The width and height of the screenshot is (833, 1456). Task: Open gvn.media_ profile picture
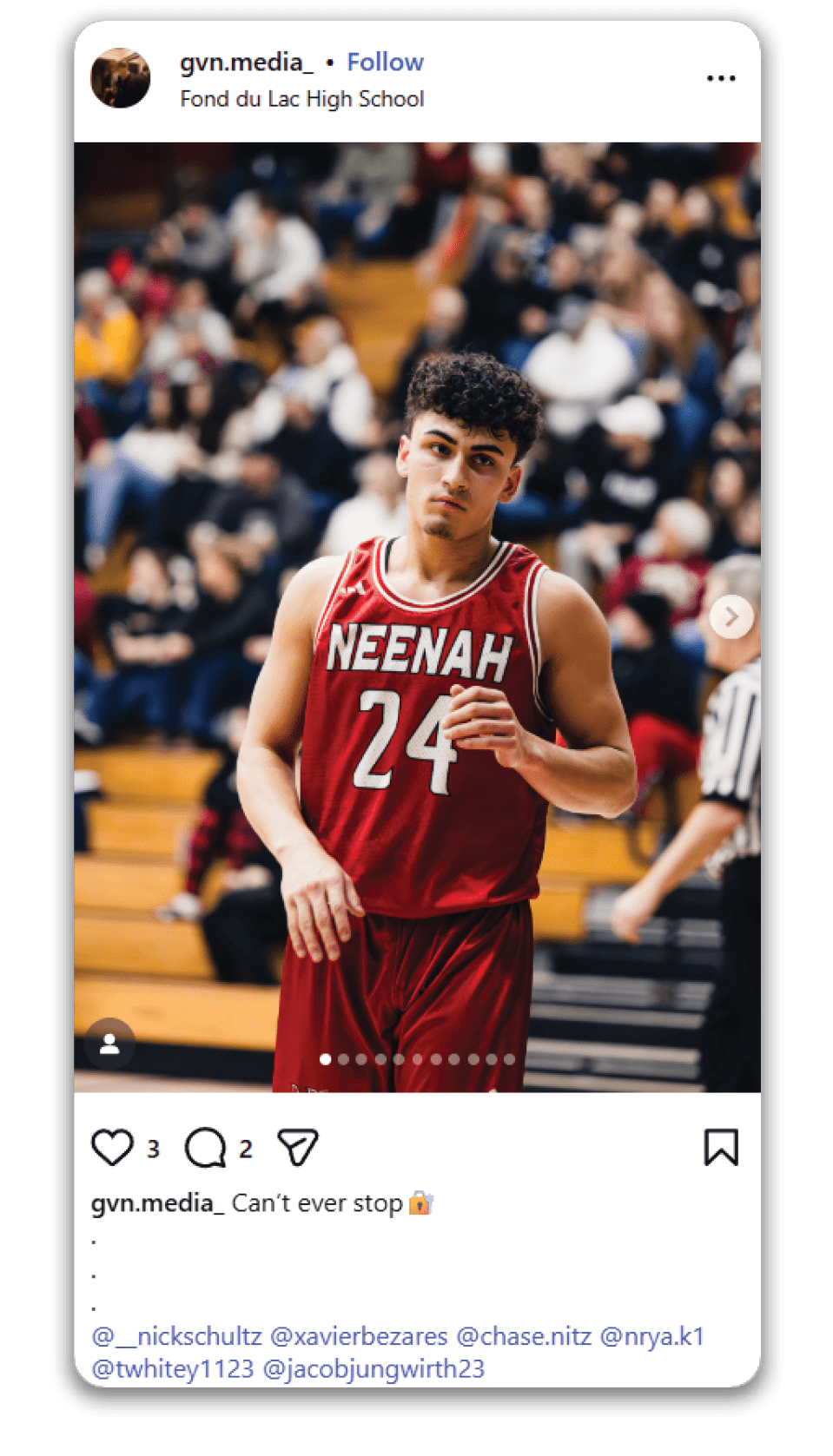pos(121,78)
